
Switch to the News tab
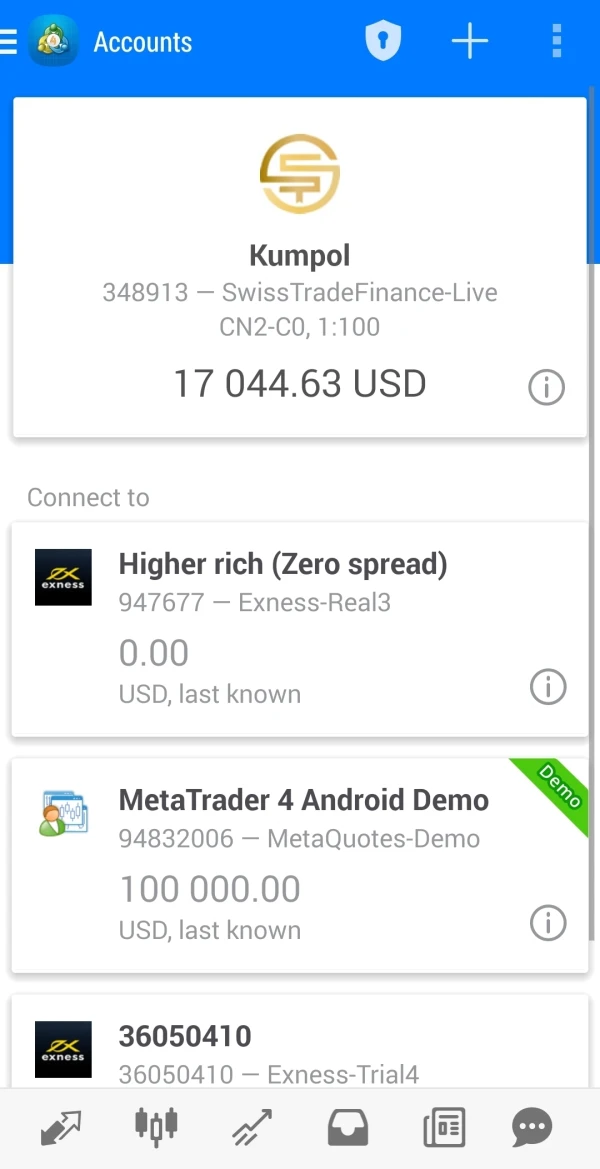point(443,1128)
